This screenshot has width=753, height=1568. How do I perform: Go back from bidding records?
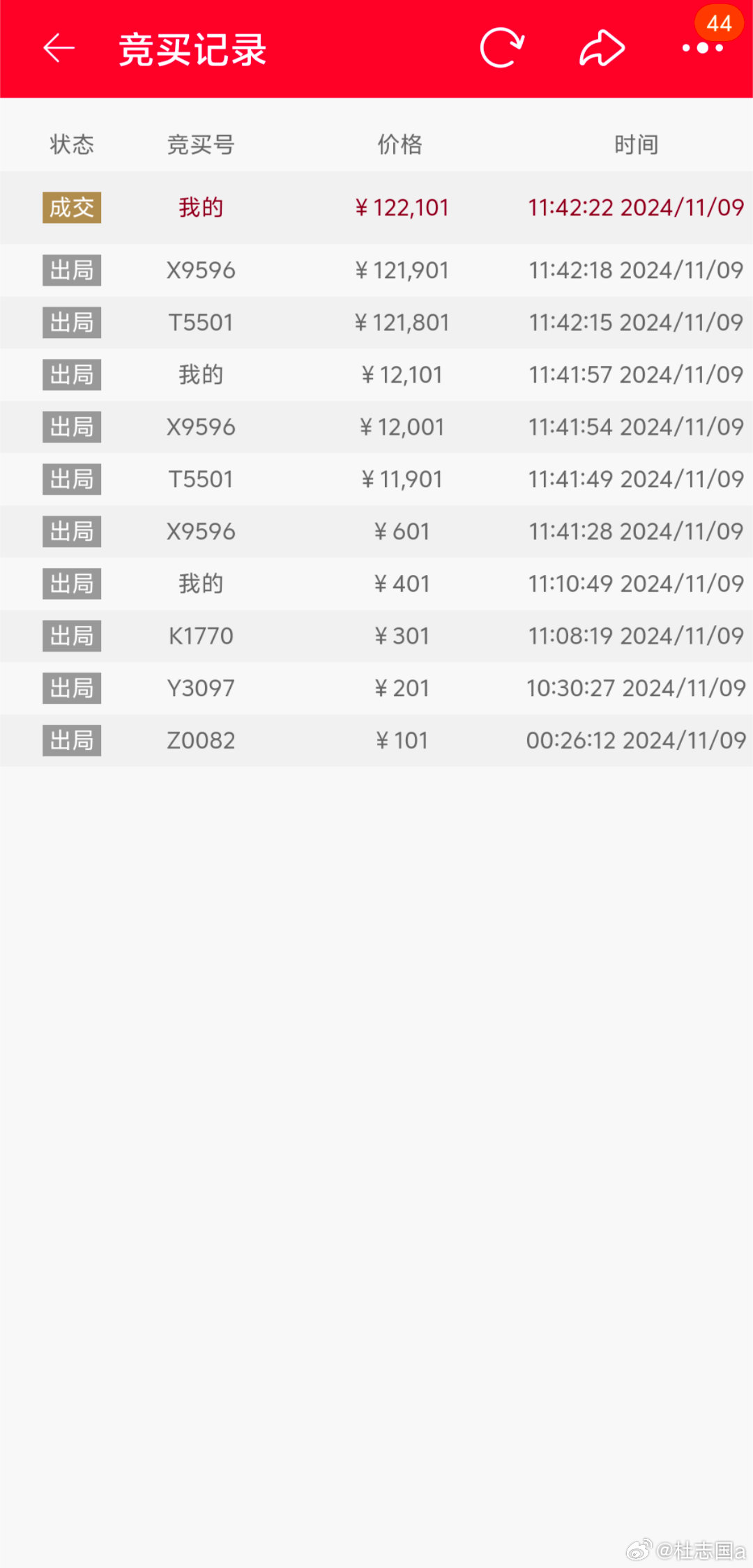click(59, 48)
